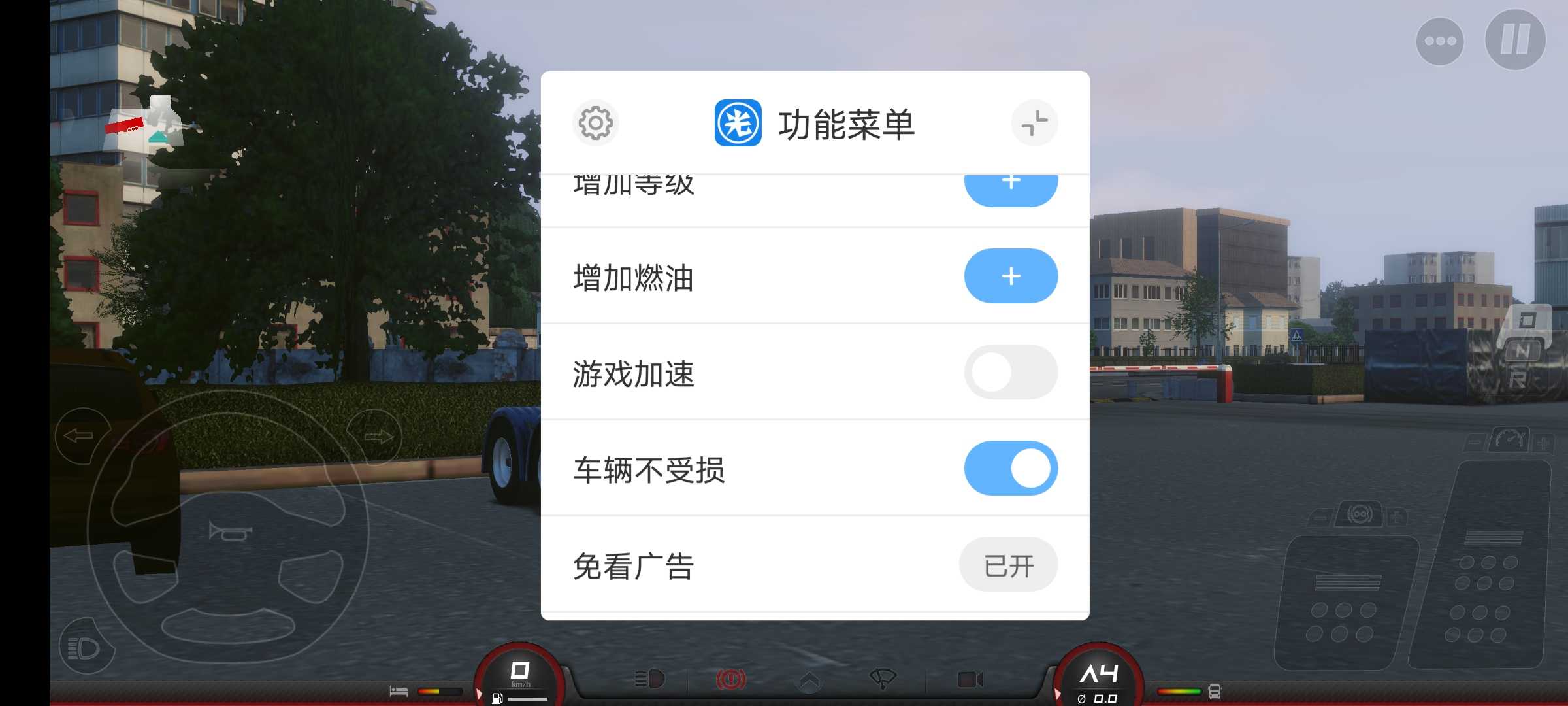Image resolution: width=1568 pixels, height=706 pixels.
Task: Toggle the parking brake indicator
Action: click(730, 680)
